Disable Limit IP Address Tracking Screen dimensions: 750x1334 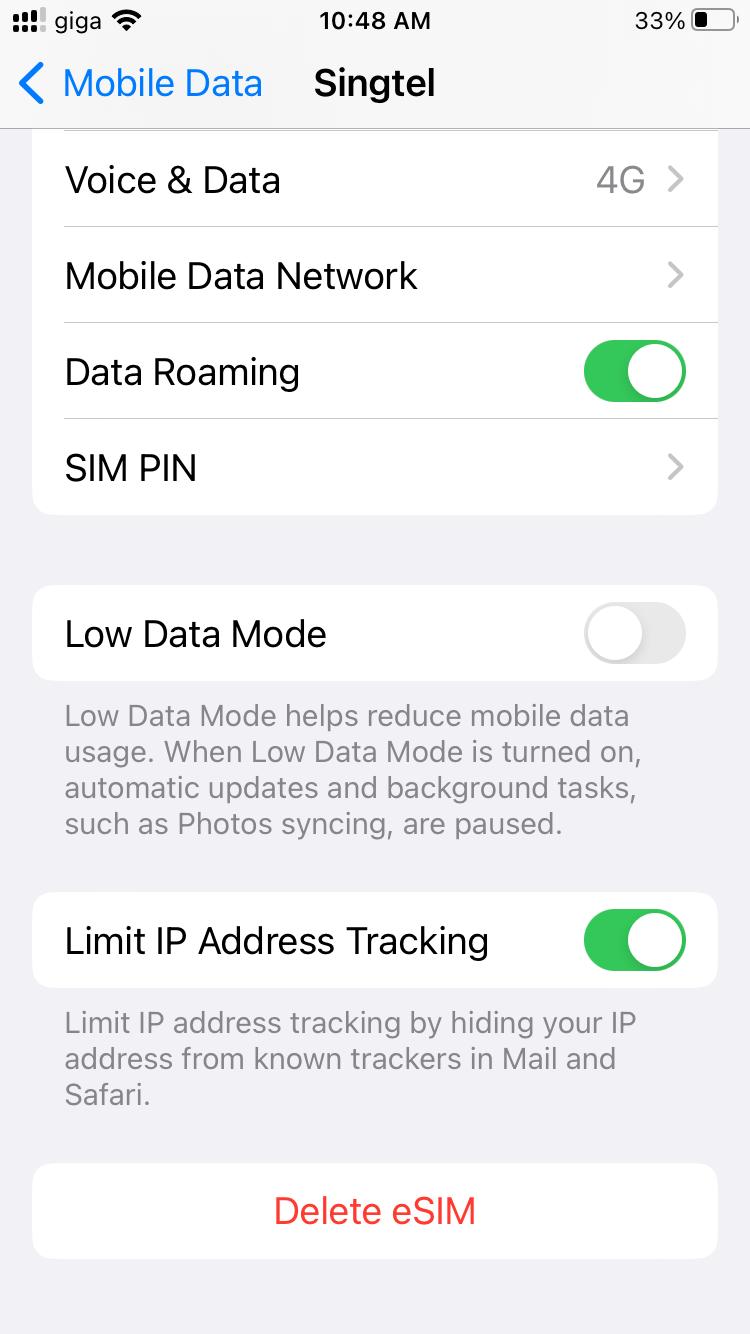point(634,941)
